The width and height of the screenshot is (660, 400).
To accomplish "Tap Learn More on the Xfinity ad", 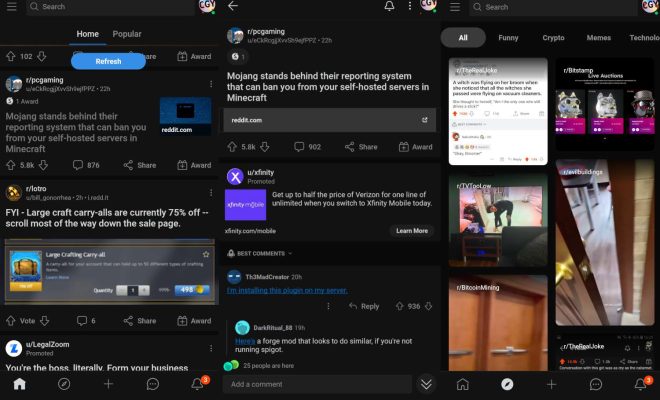I will pyautogui.click(x=411, y=231).
